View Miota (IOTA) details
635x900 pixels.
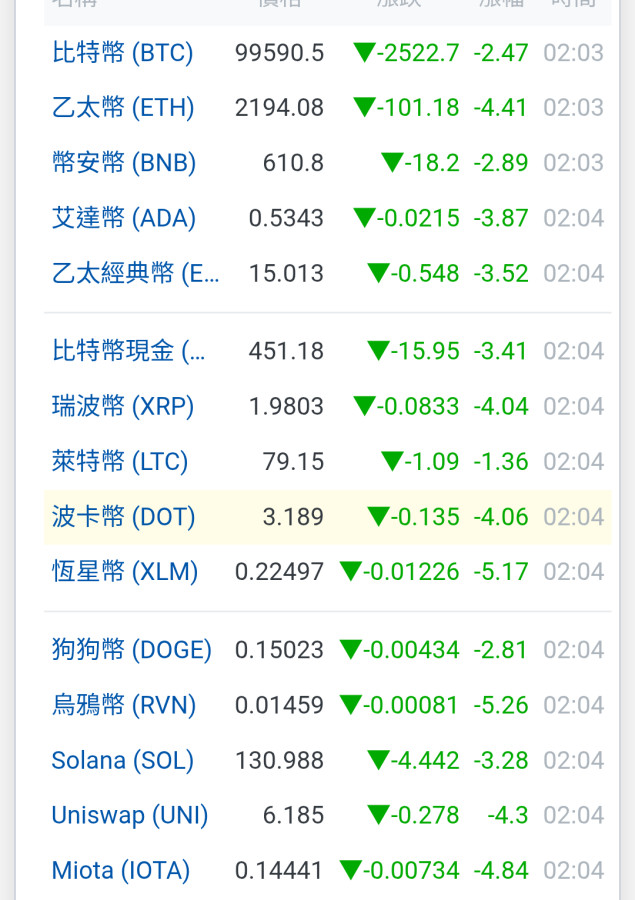(120, 871)
